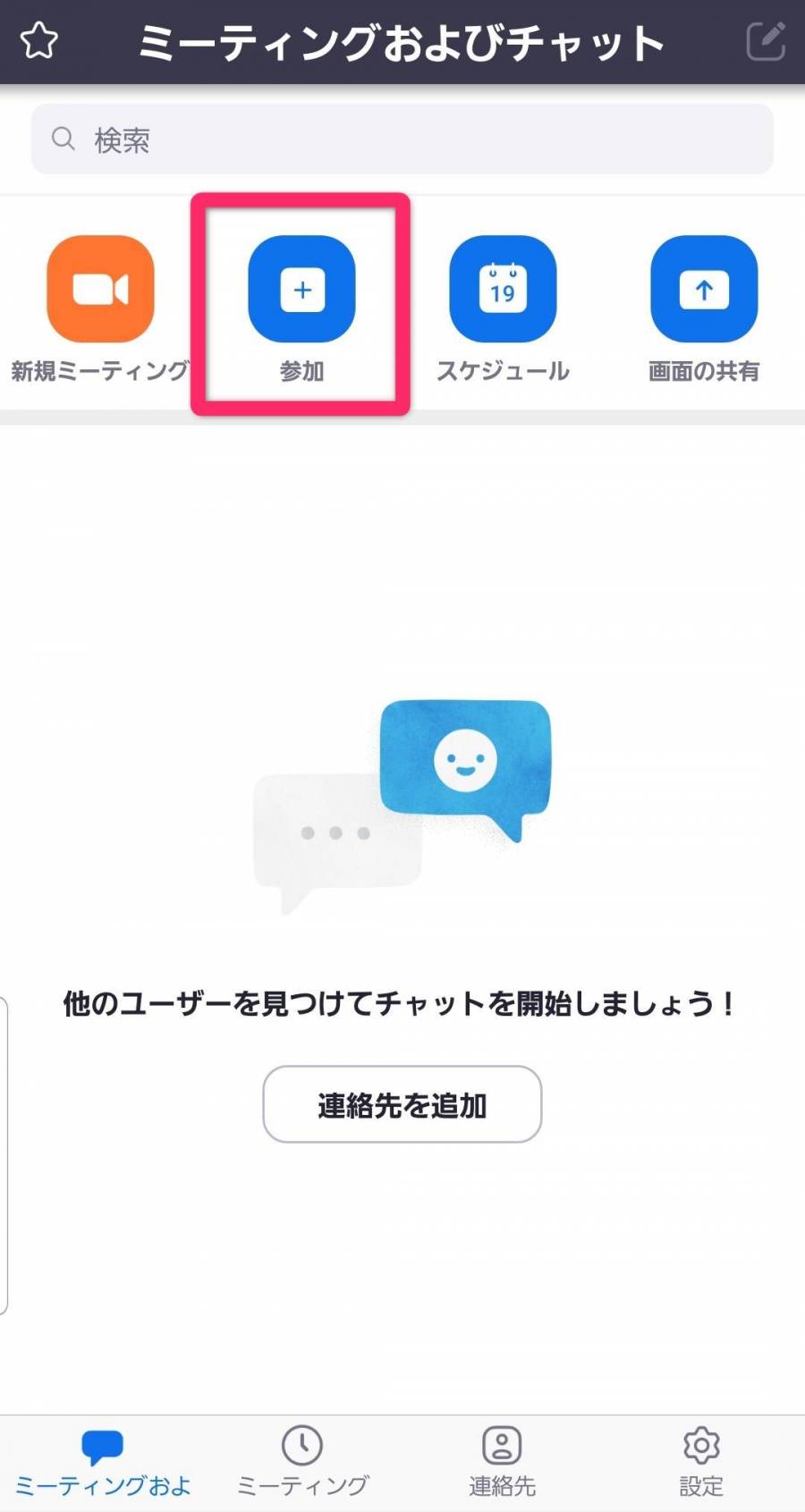
Task: Switch to the ミーティング tab
Action: 302,1462
